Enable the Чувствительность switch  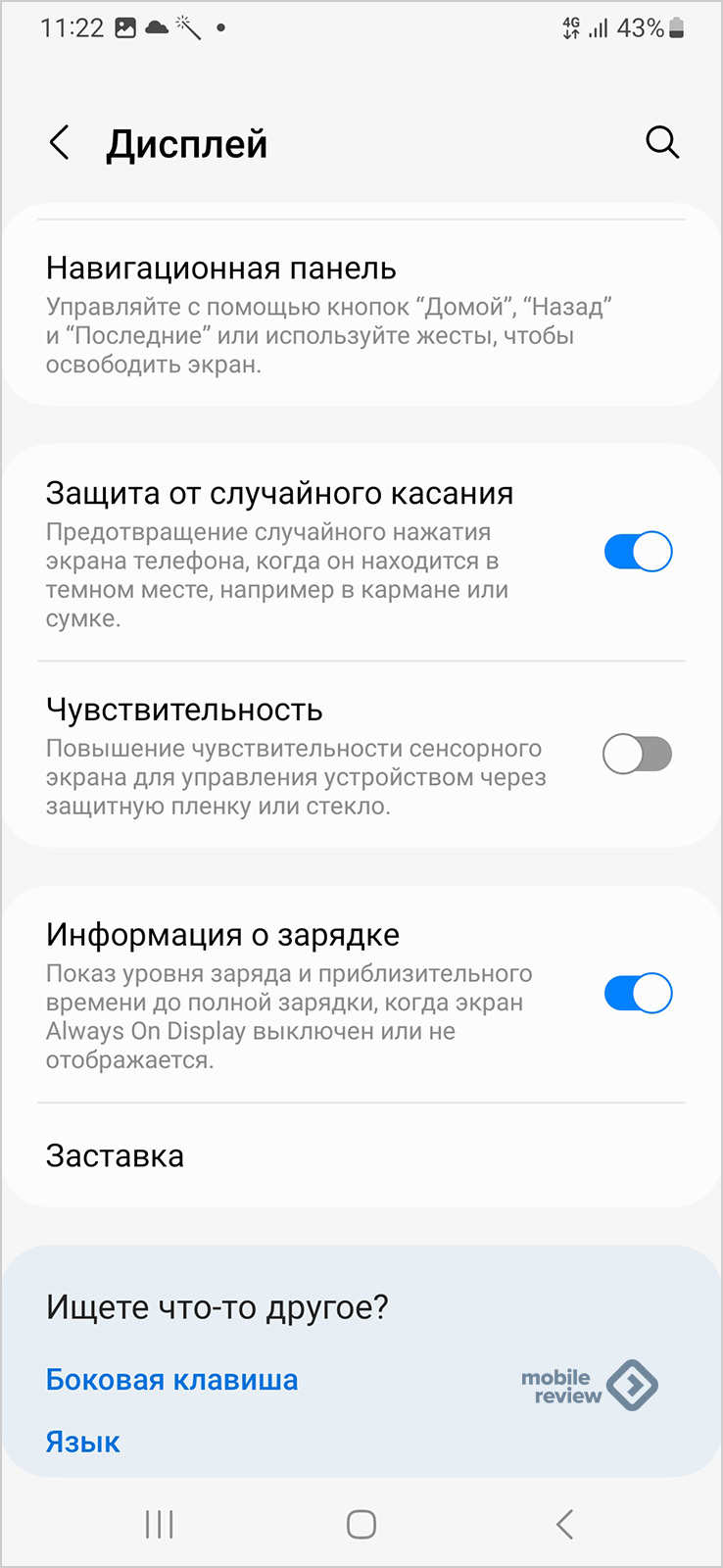click(638, 755)
